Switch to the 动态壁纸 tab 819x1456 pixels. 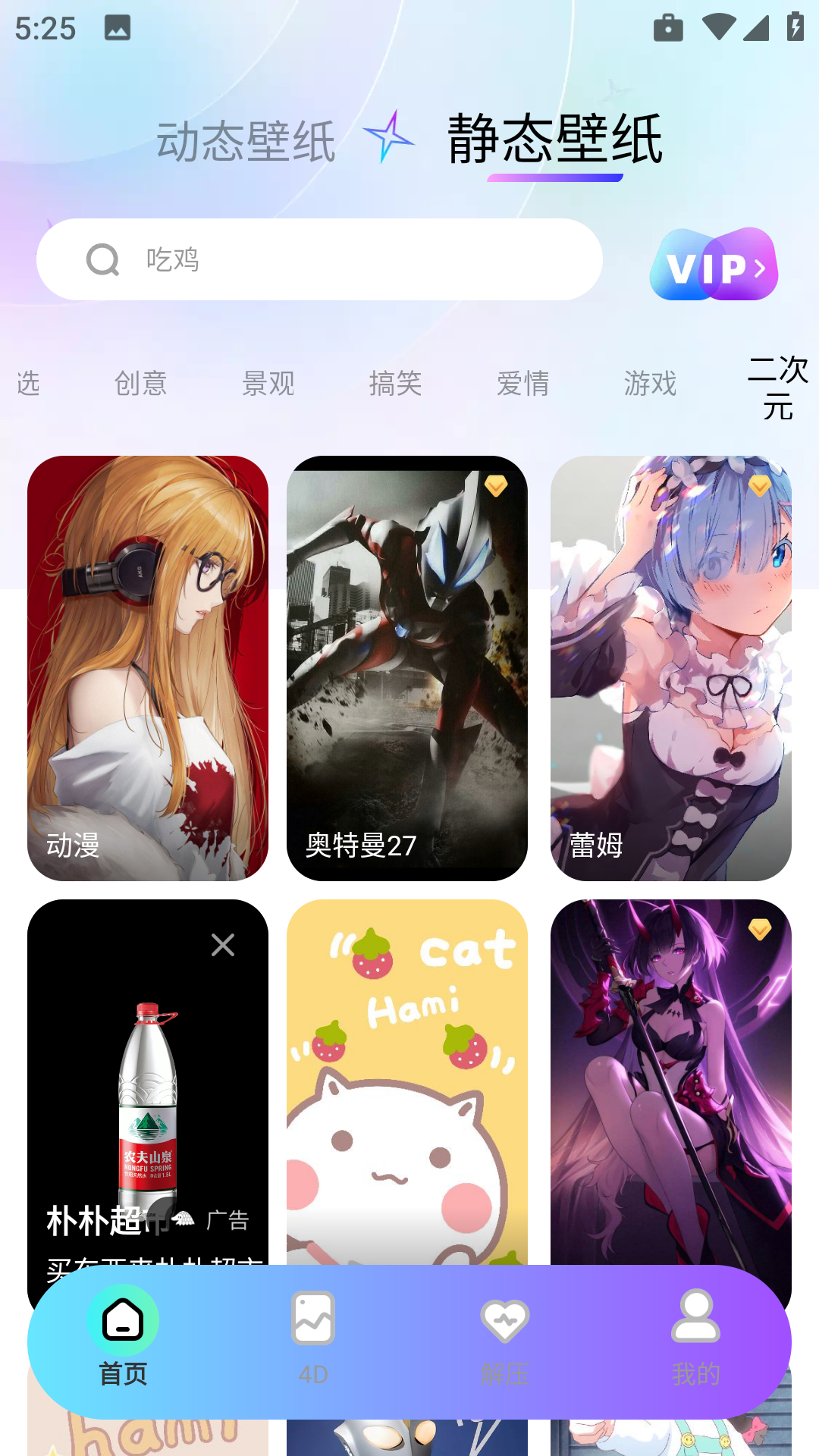[x=246, y=142]
